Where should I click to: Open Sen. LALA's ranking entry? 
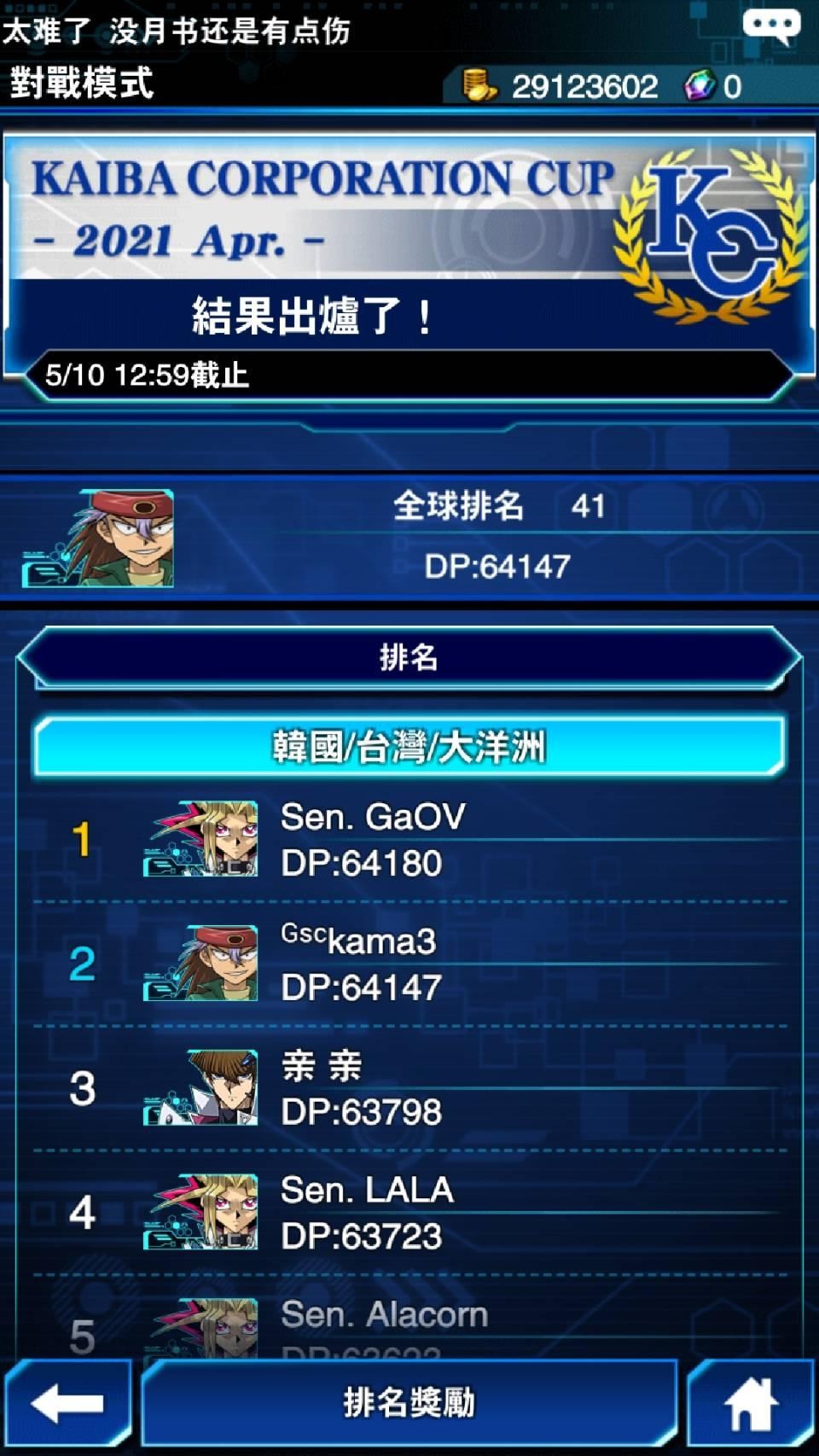[409, 1213]
